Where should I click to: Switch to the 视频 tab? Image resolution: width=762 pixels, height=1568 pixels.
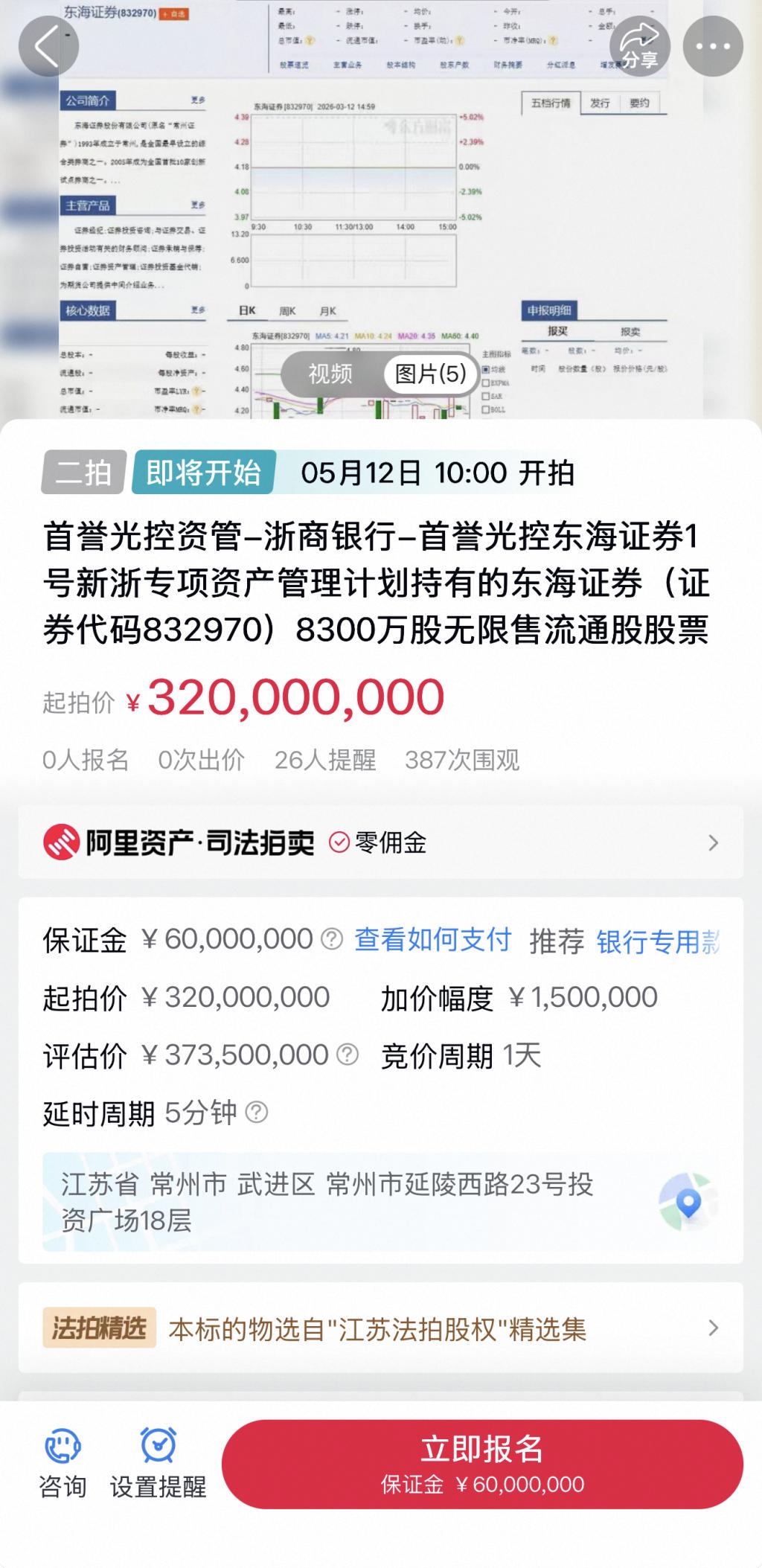pos(330,374)
